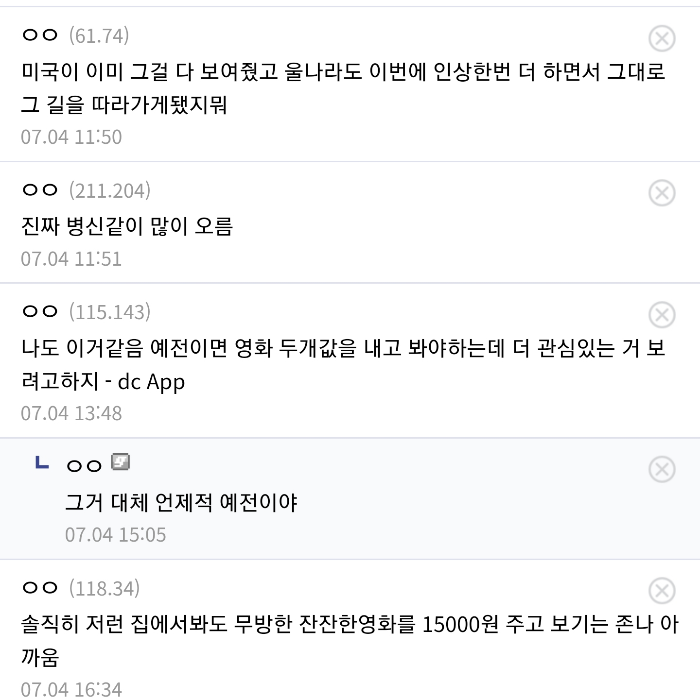Delete the comment by user (118.34)

[x=662, y=591]
